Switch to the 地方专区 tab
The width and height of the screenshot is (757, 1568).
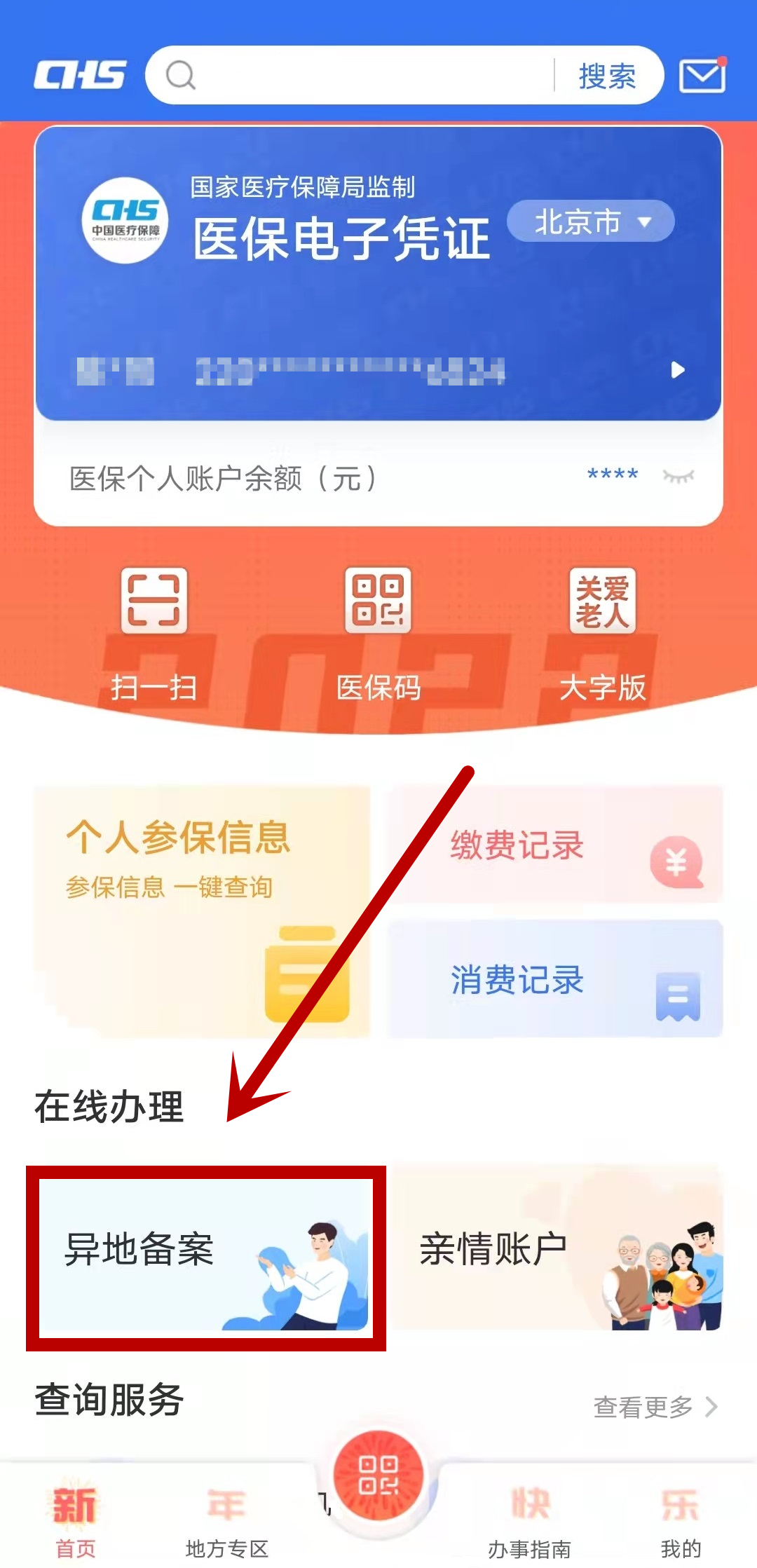pos(226,1521)
